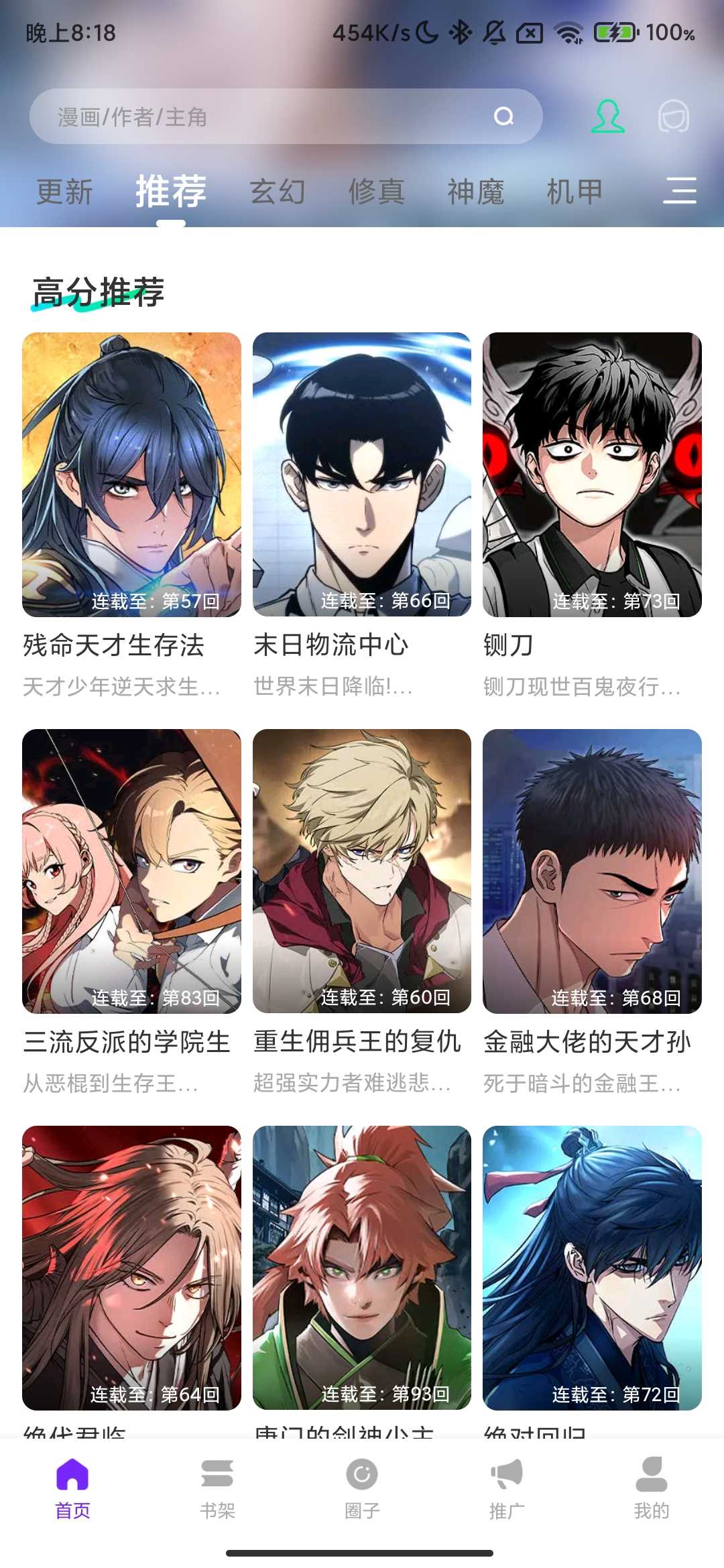Open the comic 三流反派的学院生
The width and height of the screenshot is (724, 1568).
click(x=131, y=871)
